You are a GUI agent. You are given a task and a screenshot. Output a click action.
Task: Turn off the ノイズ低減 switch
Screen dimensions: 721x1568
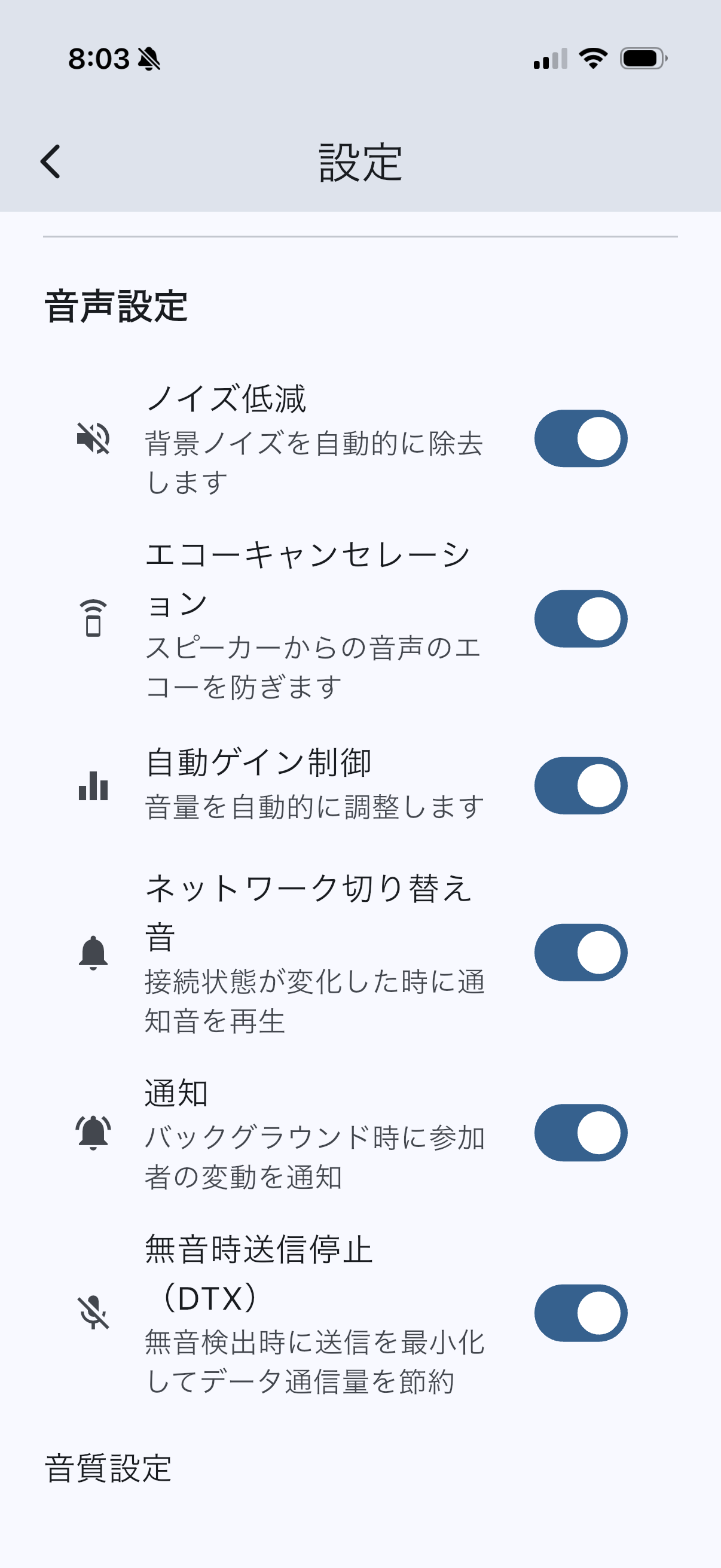pyautogui.click(x=581, y=438)
